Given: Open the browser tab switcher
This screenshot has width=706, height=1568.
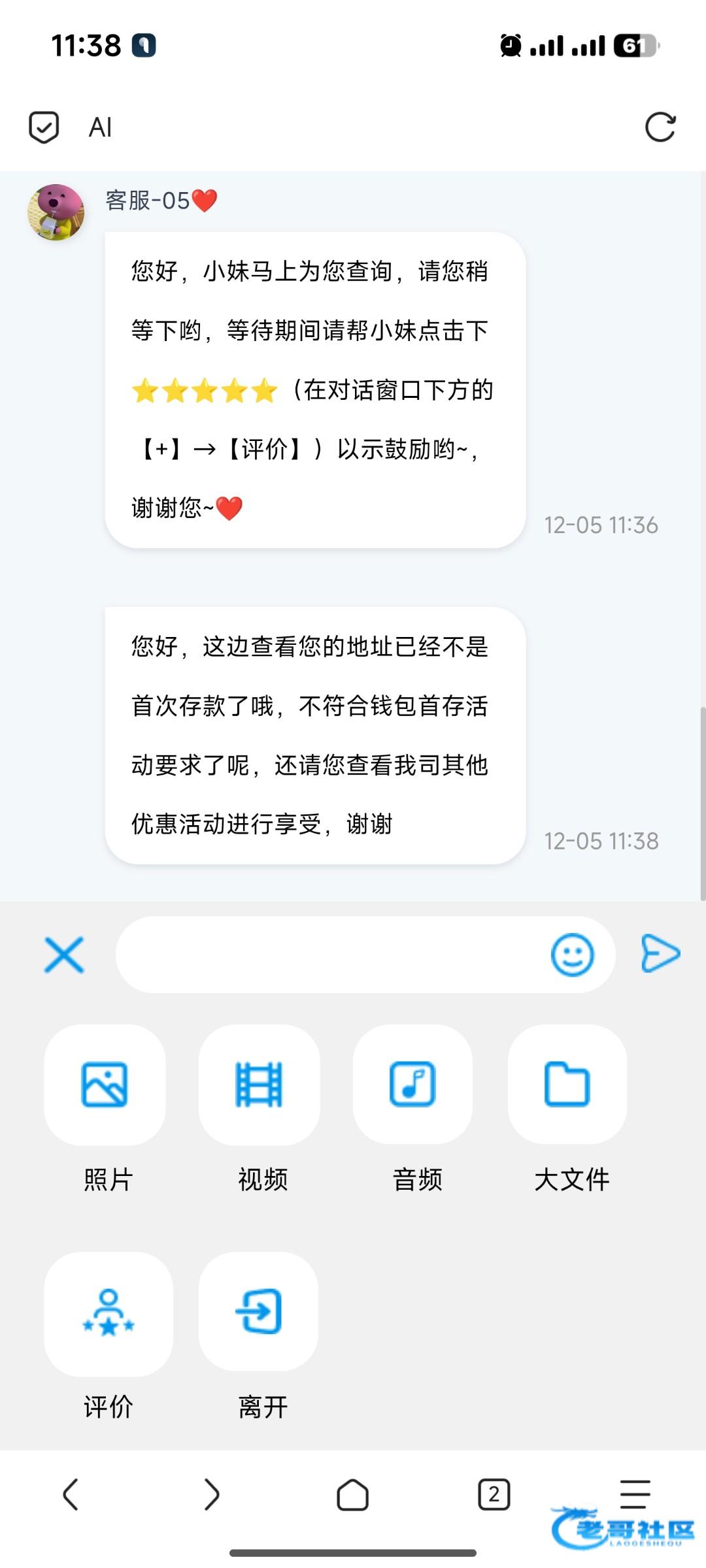Looking at the screenshot, I should pos(494,1494).
